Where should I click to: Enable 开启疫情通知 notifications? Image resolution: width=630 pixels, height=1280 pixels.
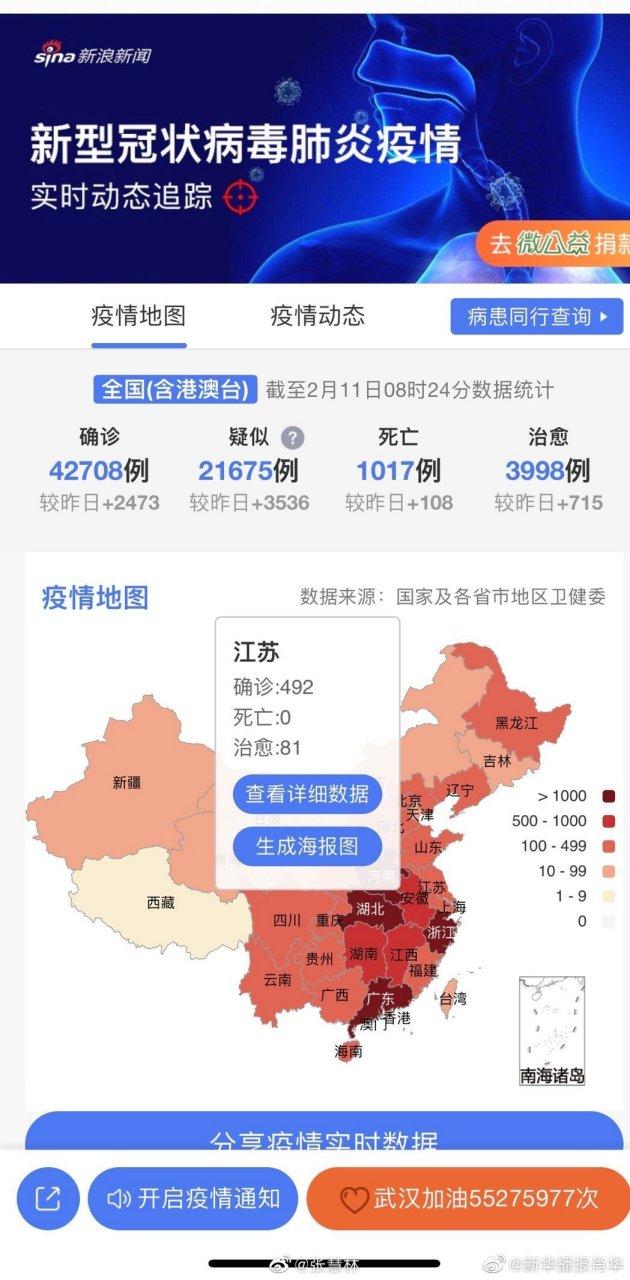[x=193, y=1198]
